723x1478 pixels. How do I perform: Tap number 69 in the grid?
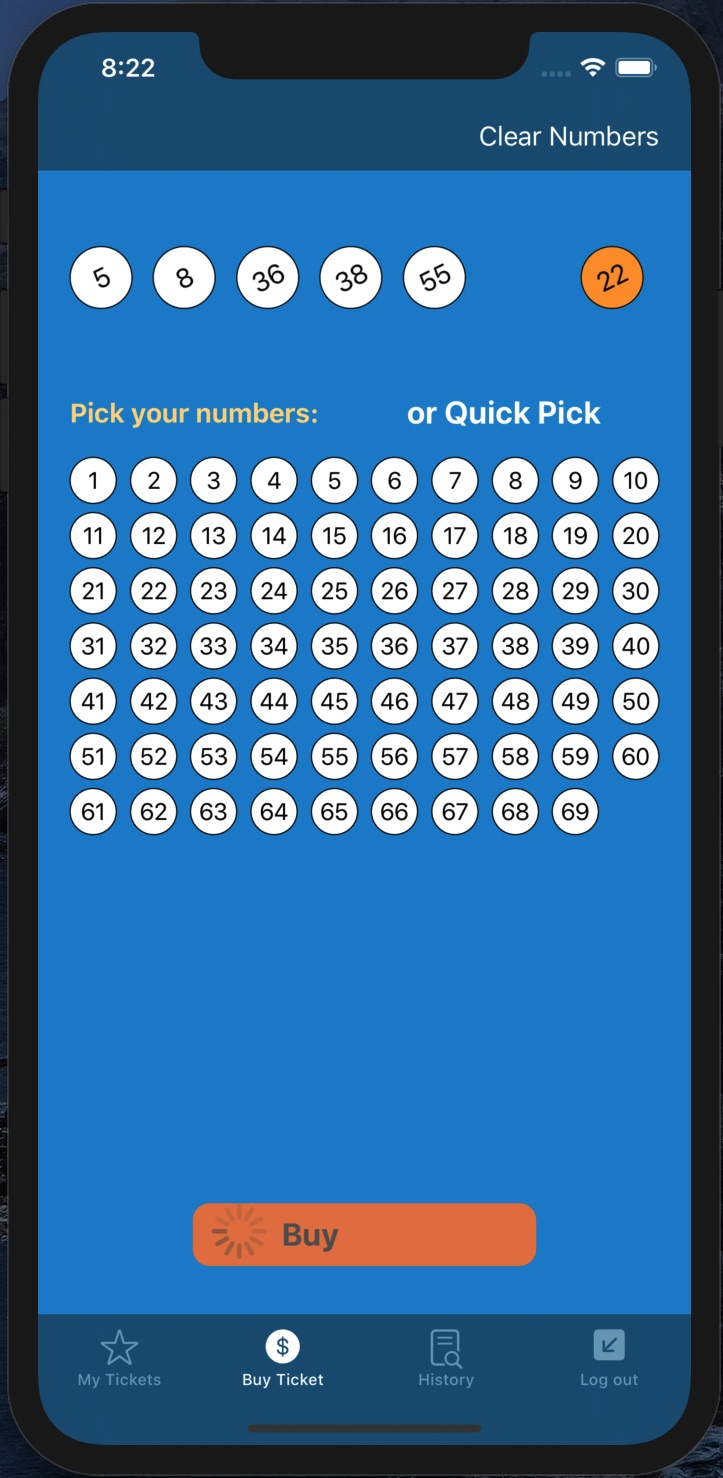(x=575, y=811)
